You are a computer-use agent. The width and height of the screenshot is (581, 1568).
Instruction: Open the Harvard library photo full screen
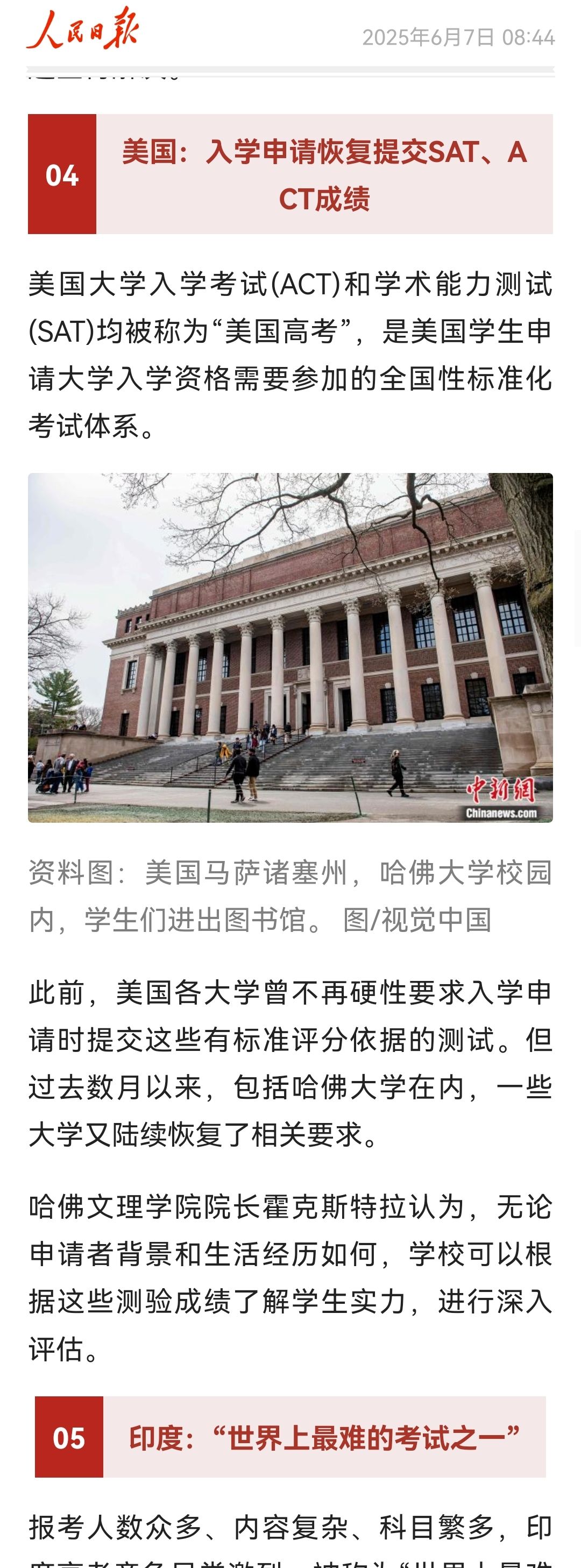[x=290, y=647]
